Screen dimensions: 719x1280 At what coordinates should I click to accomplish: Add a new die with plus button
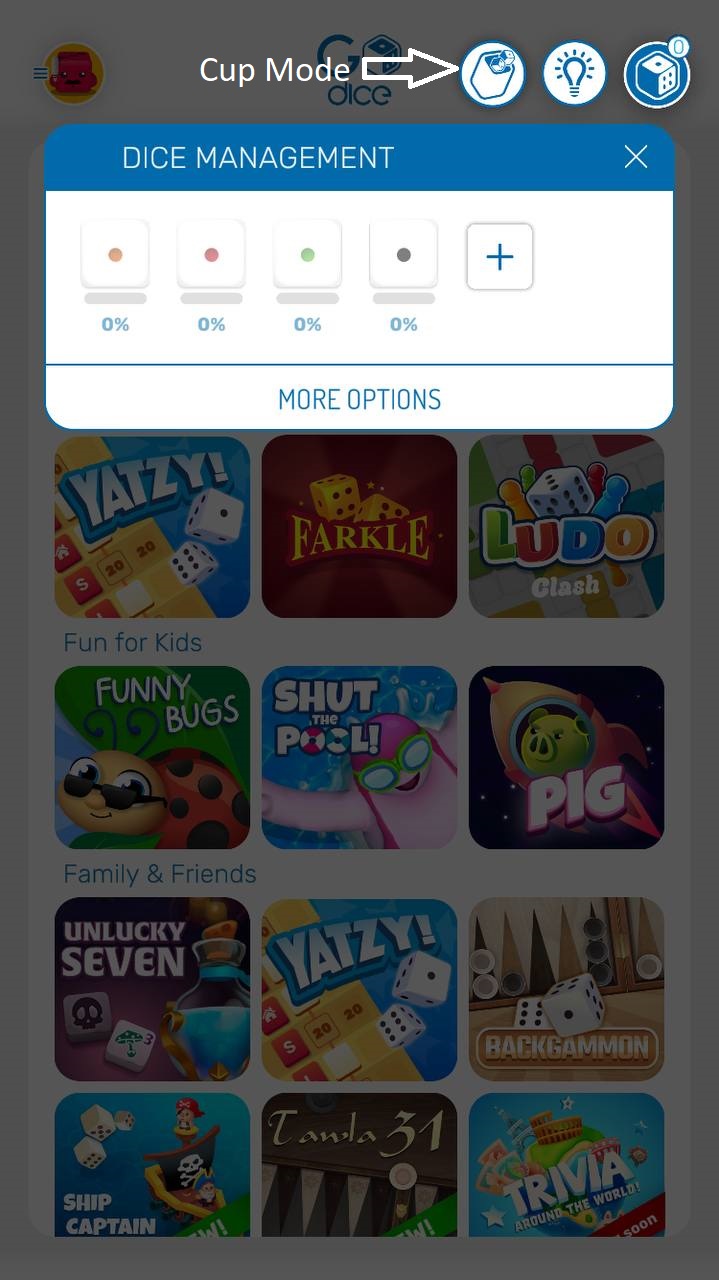[499, 257]
